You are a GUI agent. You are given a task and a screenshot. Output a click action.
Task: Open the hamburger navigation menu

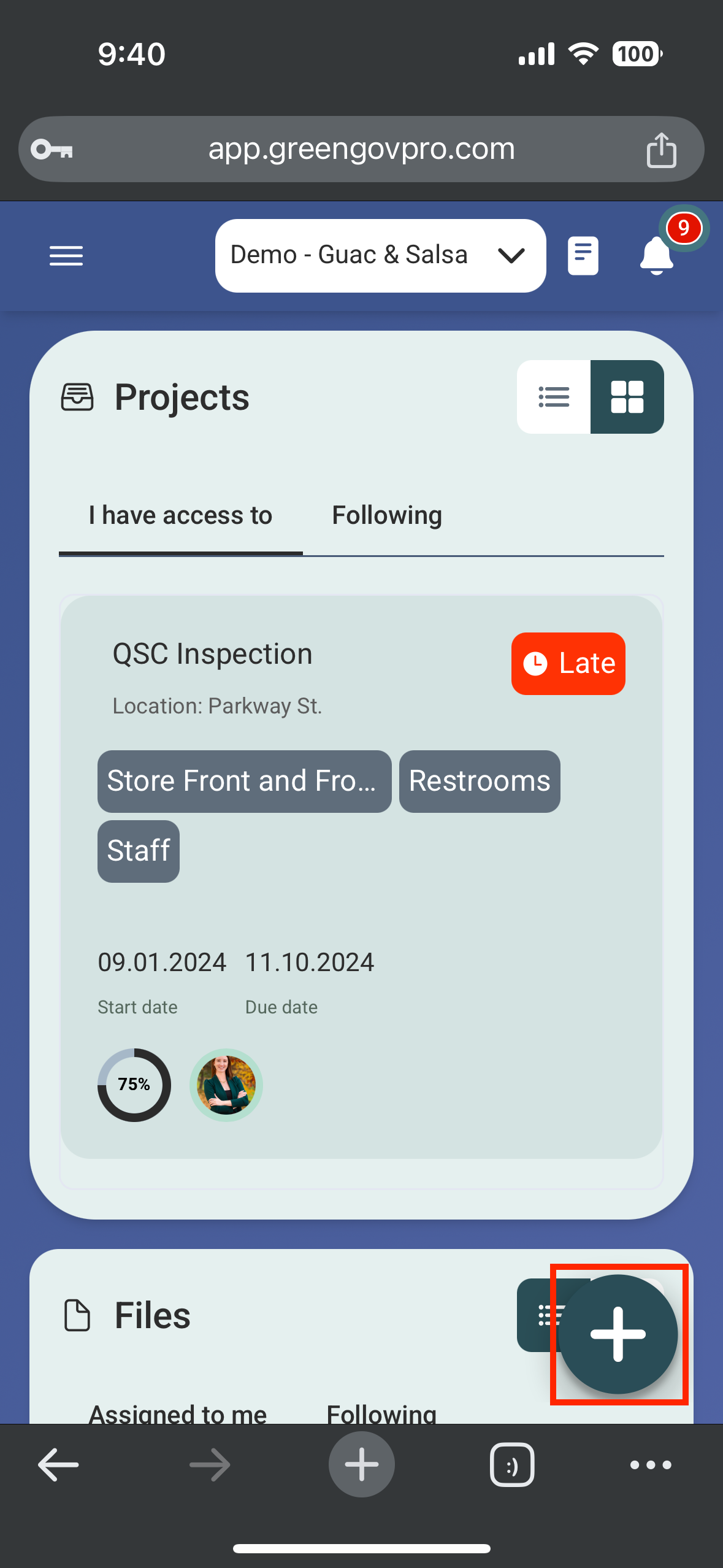coord(66,255)
